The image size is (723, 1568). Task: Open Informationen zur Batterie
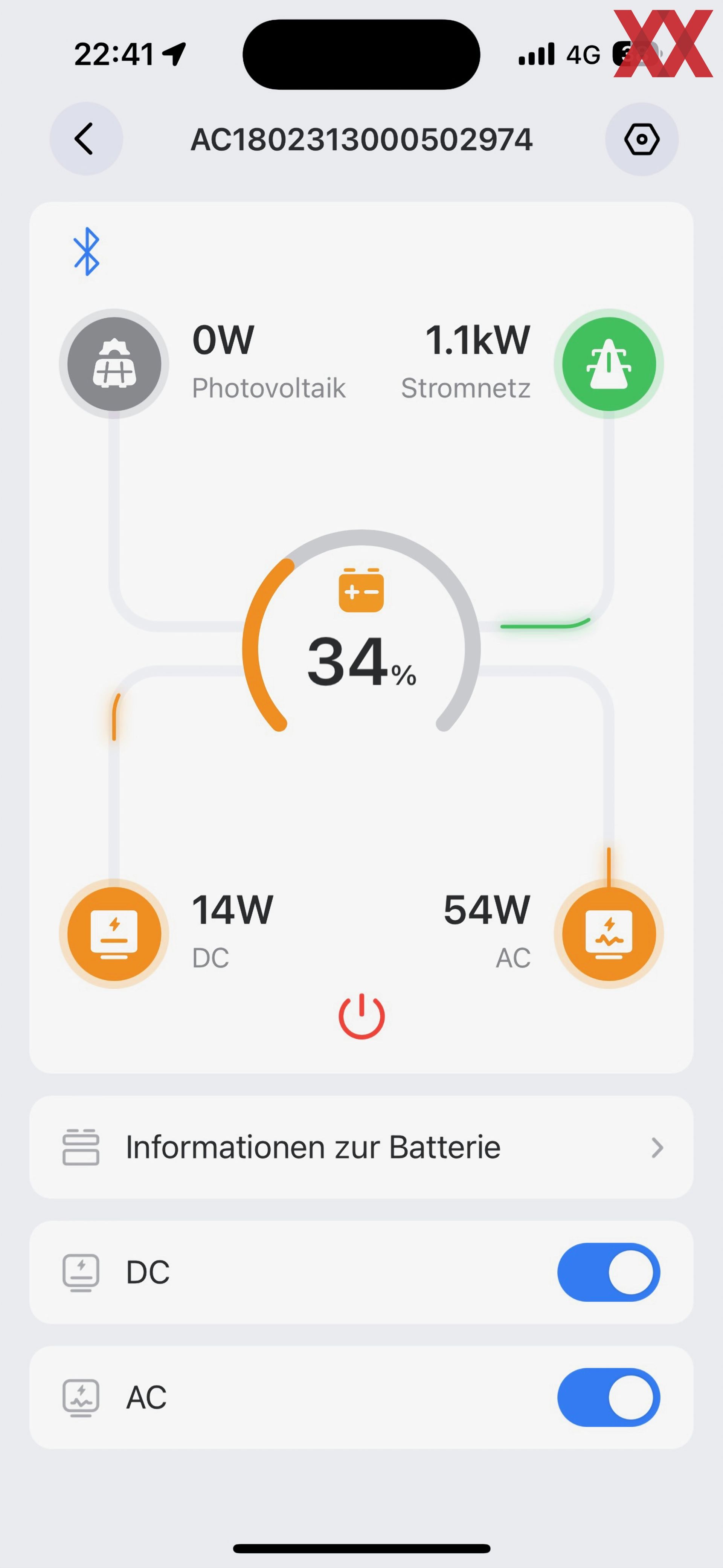click(x=361, y=1148)
